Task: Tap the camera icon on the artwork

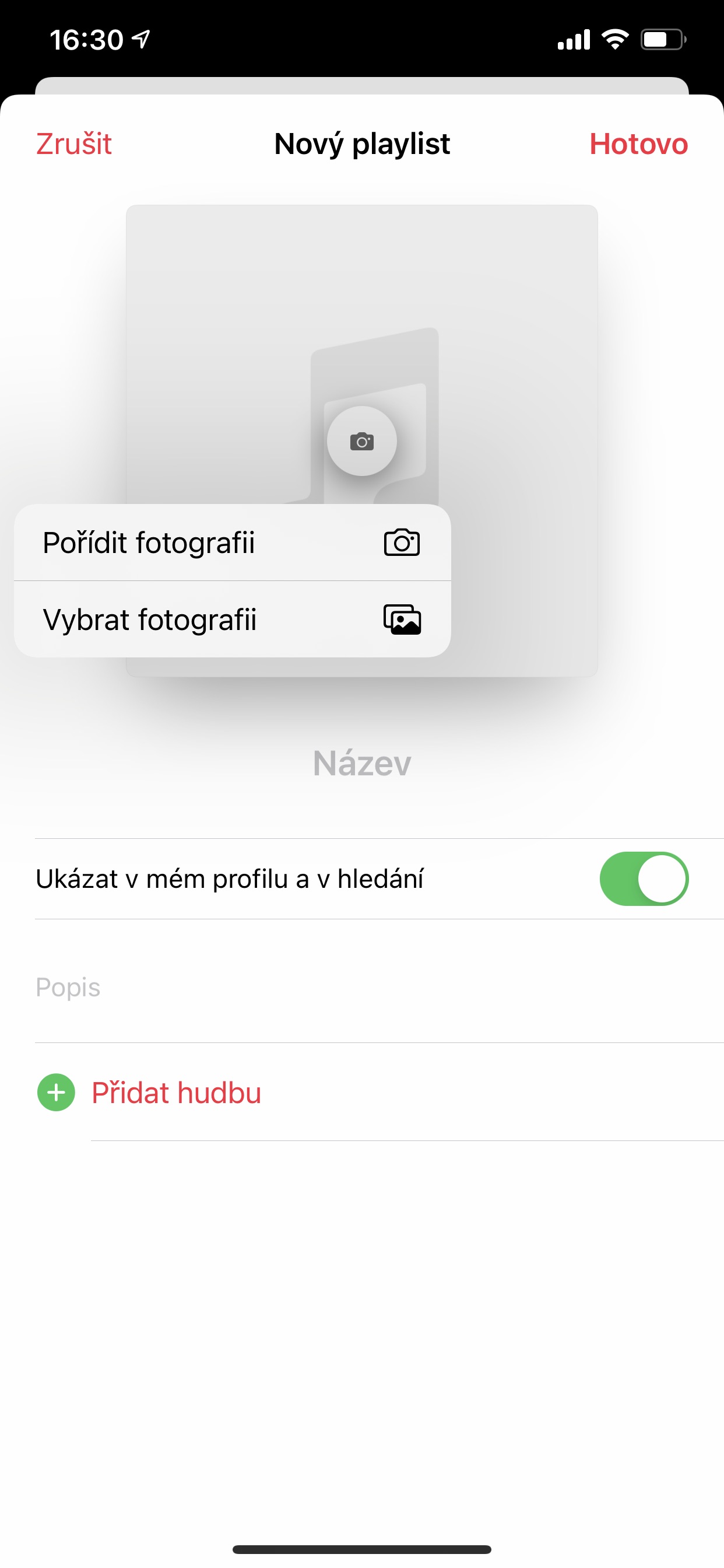Action: point(362,442)
